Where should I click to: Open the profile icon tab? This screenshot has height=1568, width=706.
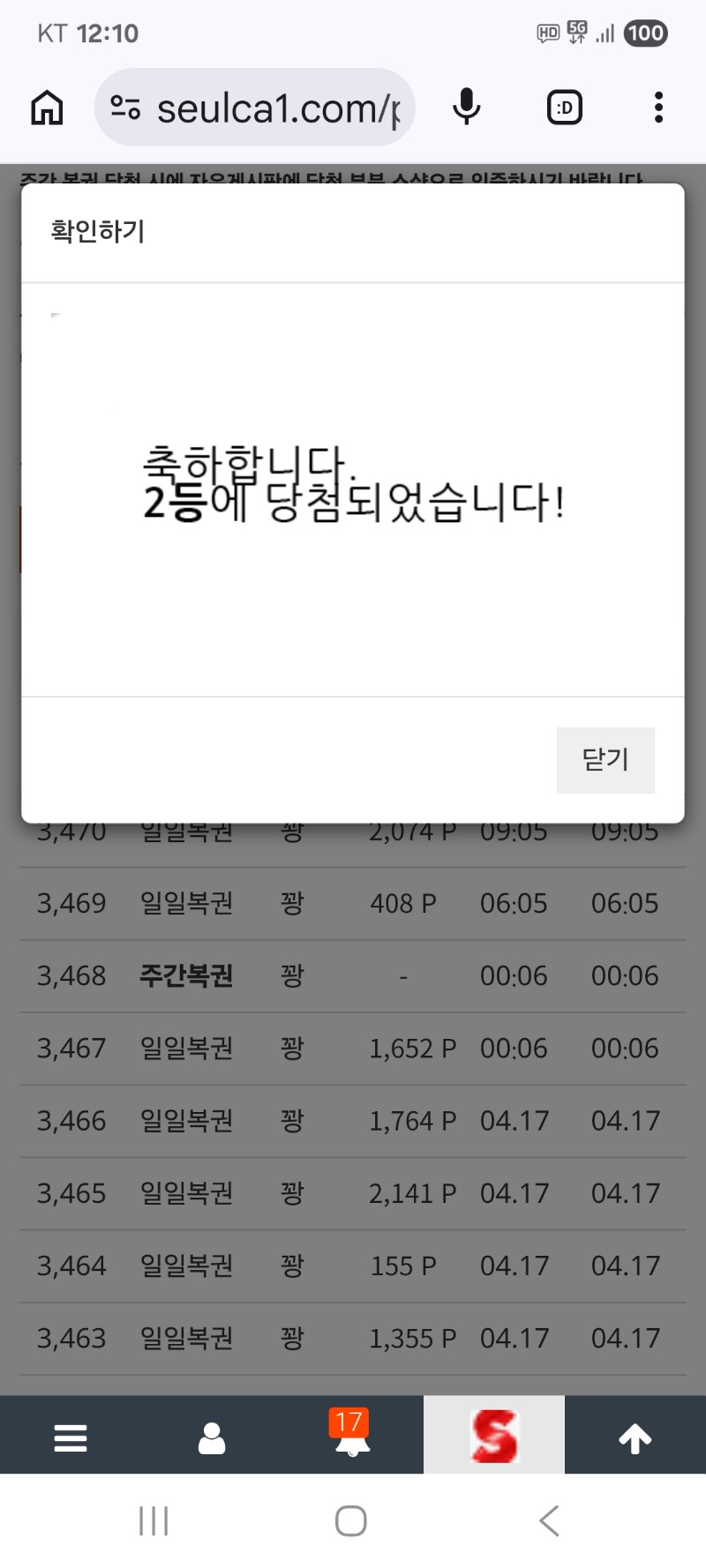[x=212, y=1438]
